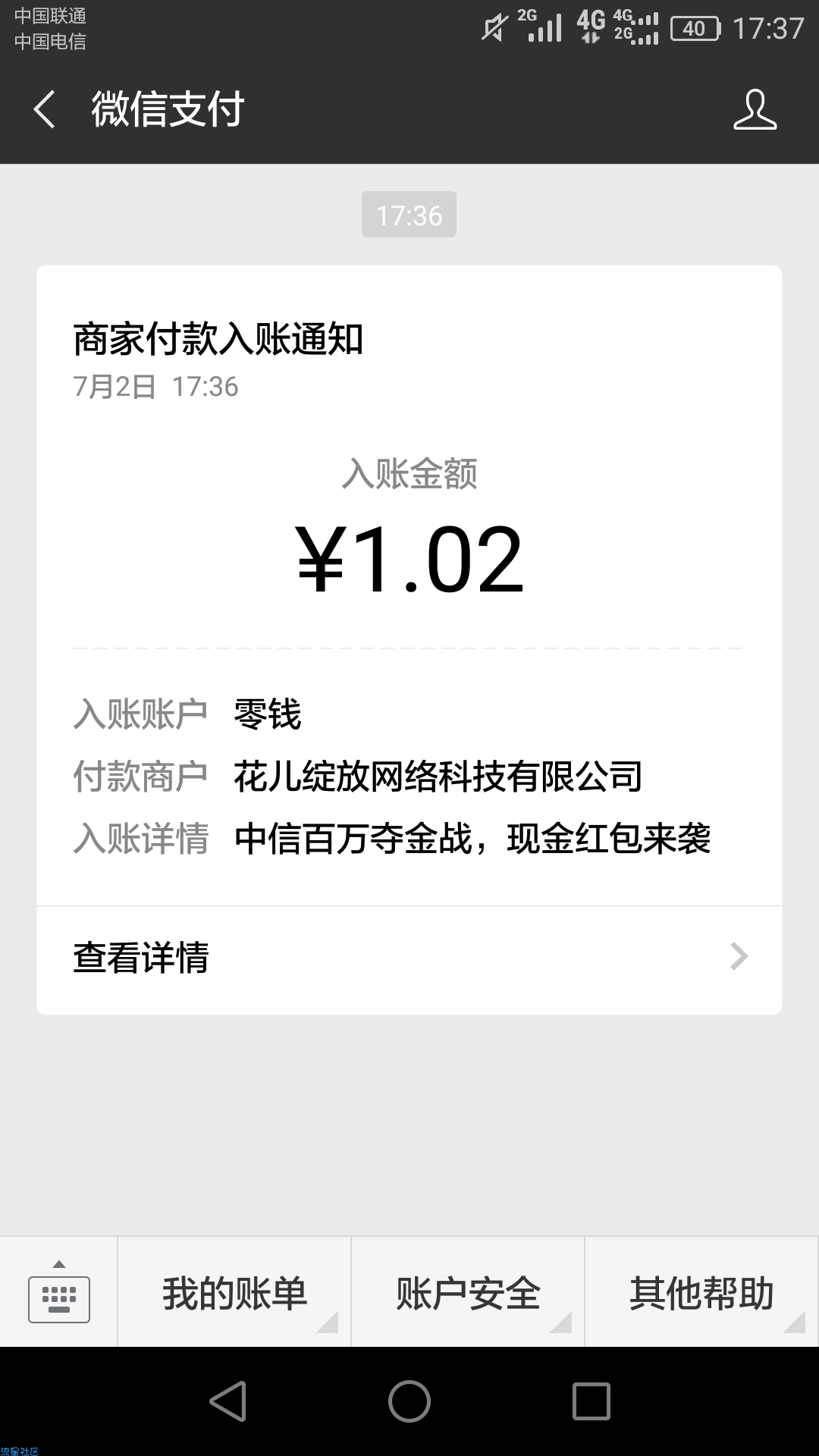Open the profile icon in header
Screen dimensions: 819x1456
point(755,109)
